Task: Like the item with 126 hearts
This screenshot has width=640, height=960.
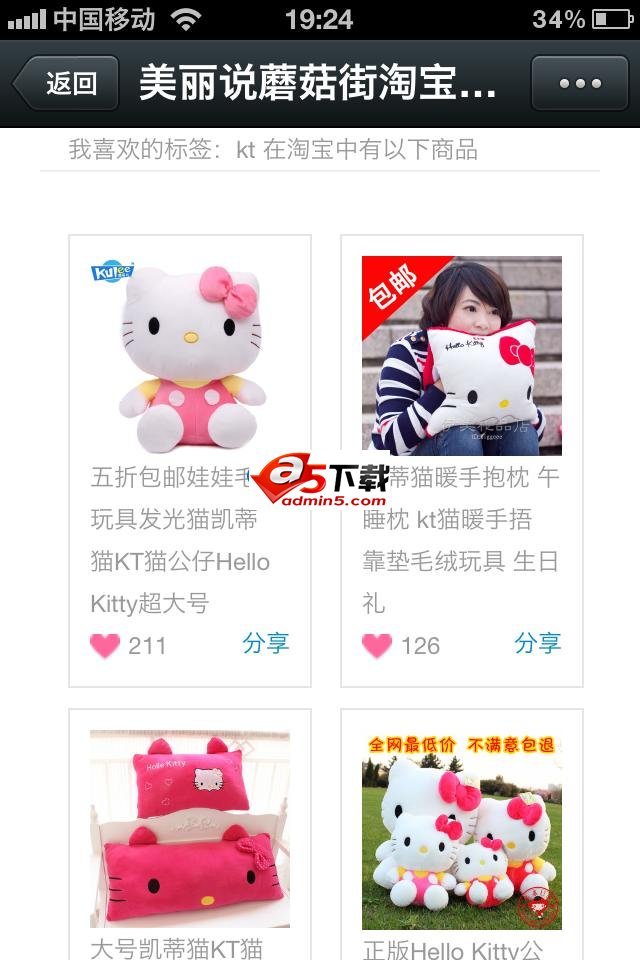Action: click(377, 645)
